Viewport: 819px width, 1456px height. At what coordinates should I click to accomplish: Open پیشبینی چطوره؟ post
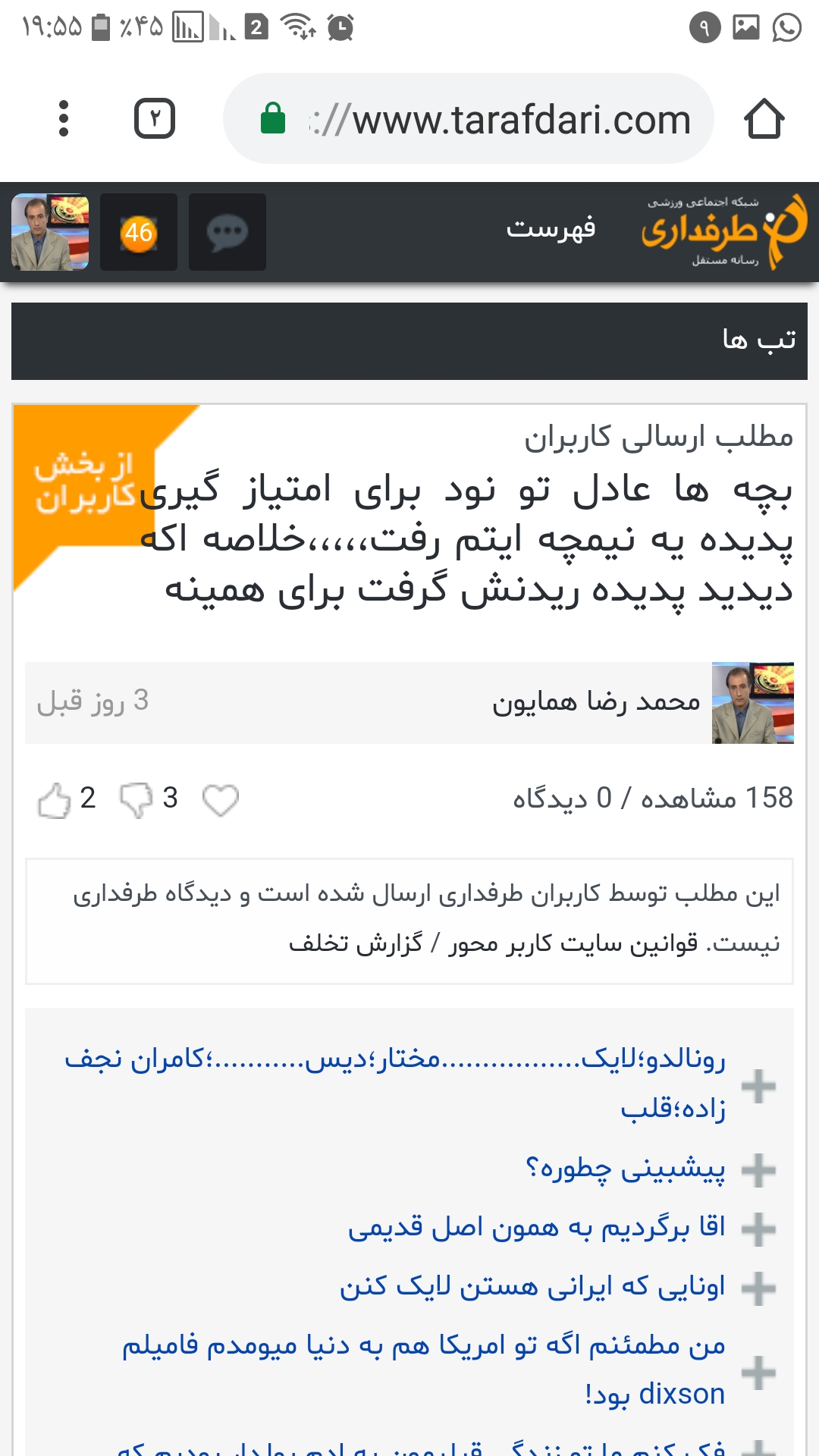pos(626,1169)
